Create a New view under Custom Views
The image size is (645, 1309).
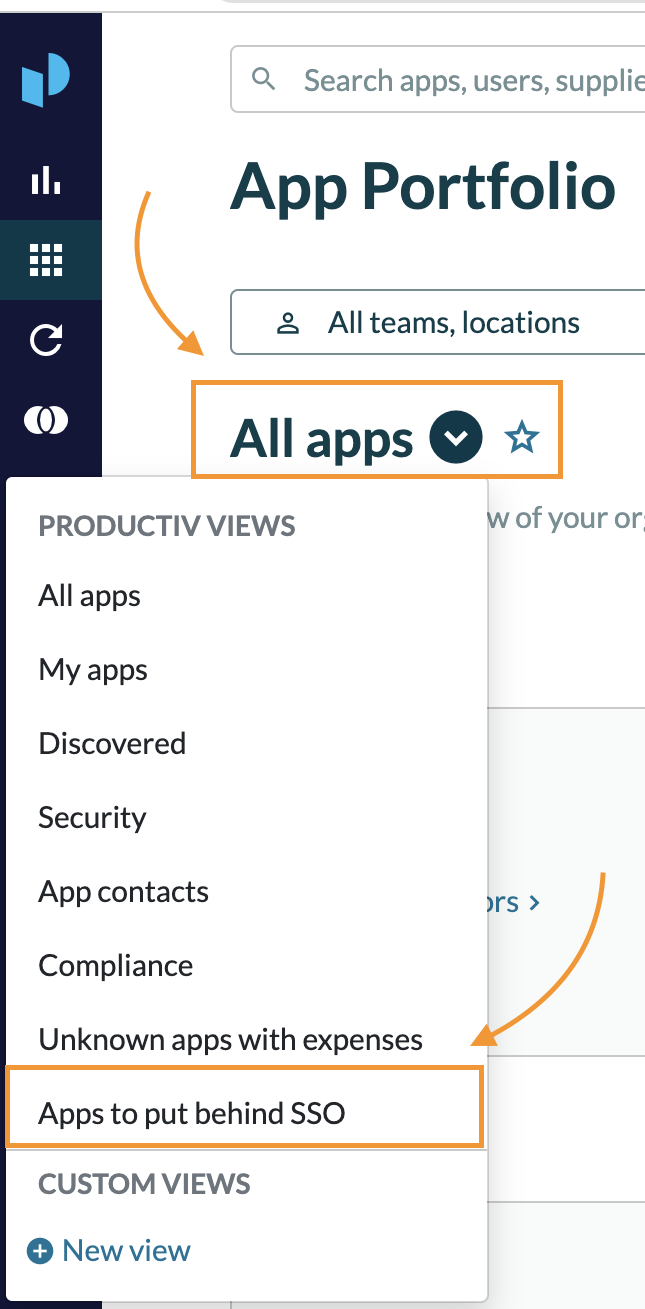(110, 1250)
